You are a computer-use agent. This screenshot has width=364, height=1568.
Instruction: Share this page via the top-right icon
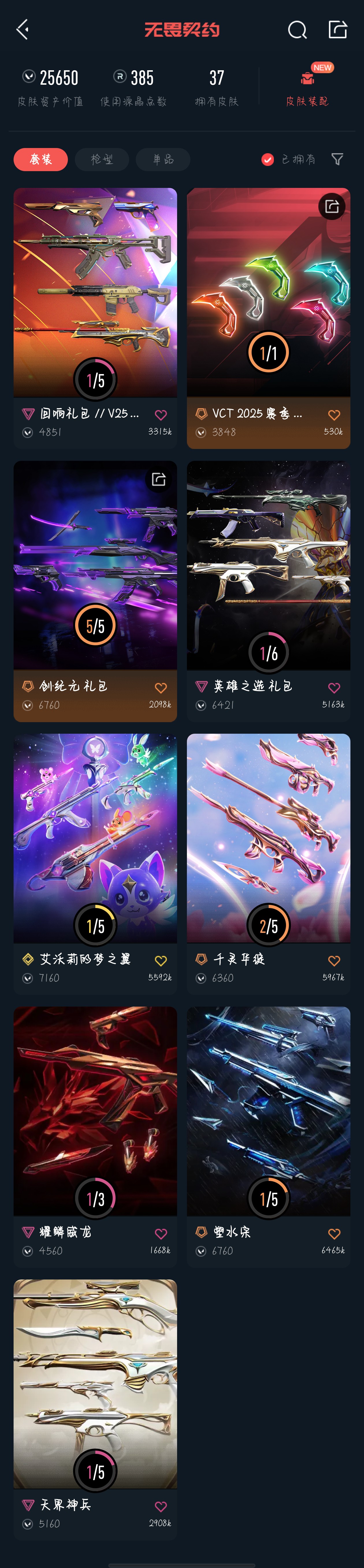click(x=338, y=29)
